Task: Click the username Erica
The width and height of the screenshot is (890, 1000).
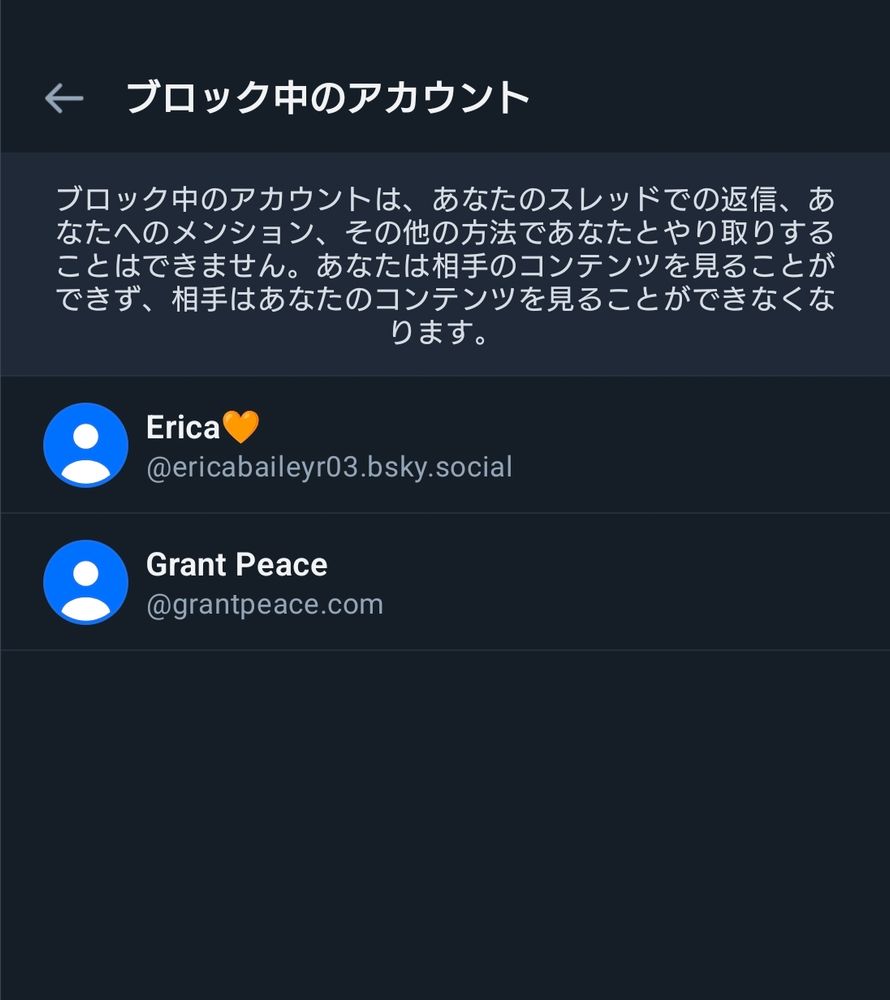Action: 180,427
